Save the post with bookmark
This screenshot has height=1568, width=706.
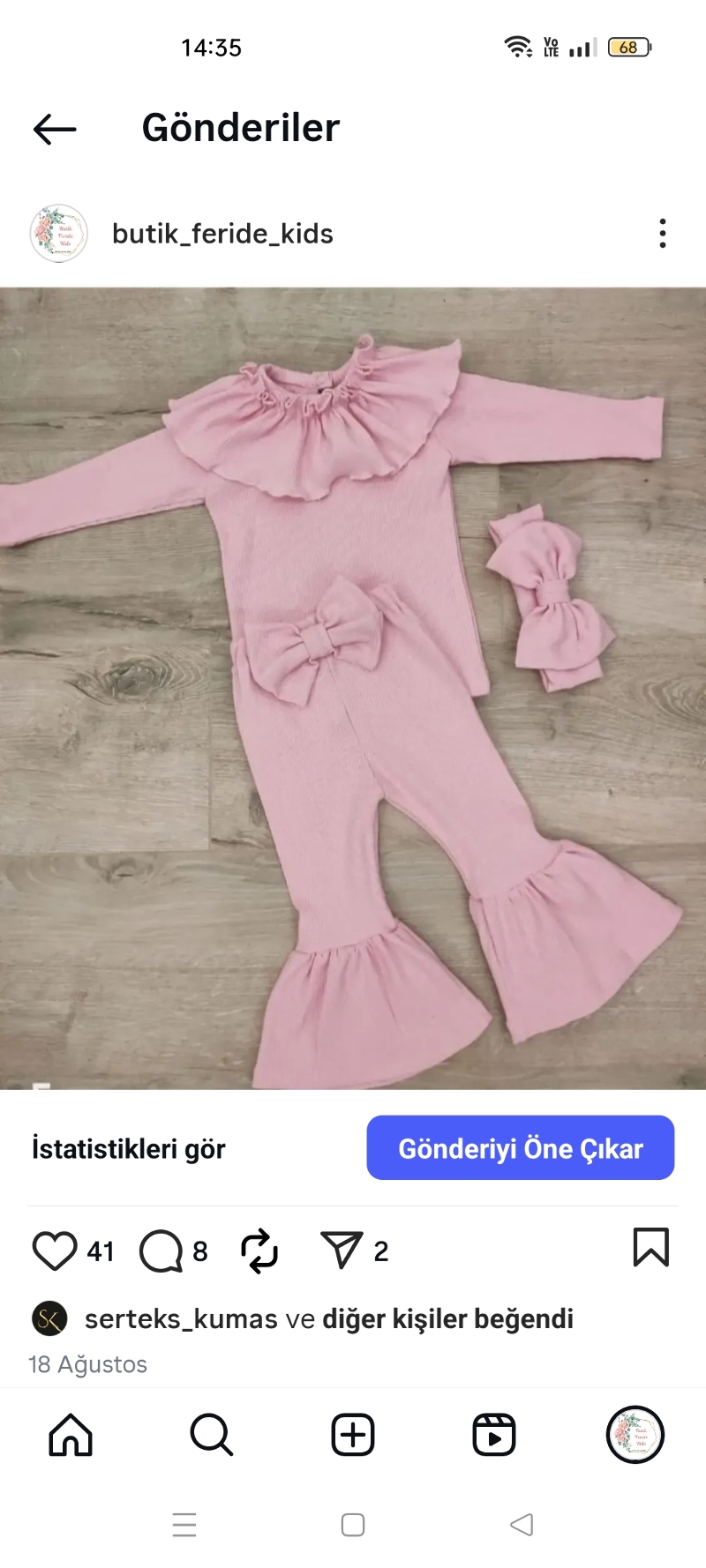(650, 1247)
